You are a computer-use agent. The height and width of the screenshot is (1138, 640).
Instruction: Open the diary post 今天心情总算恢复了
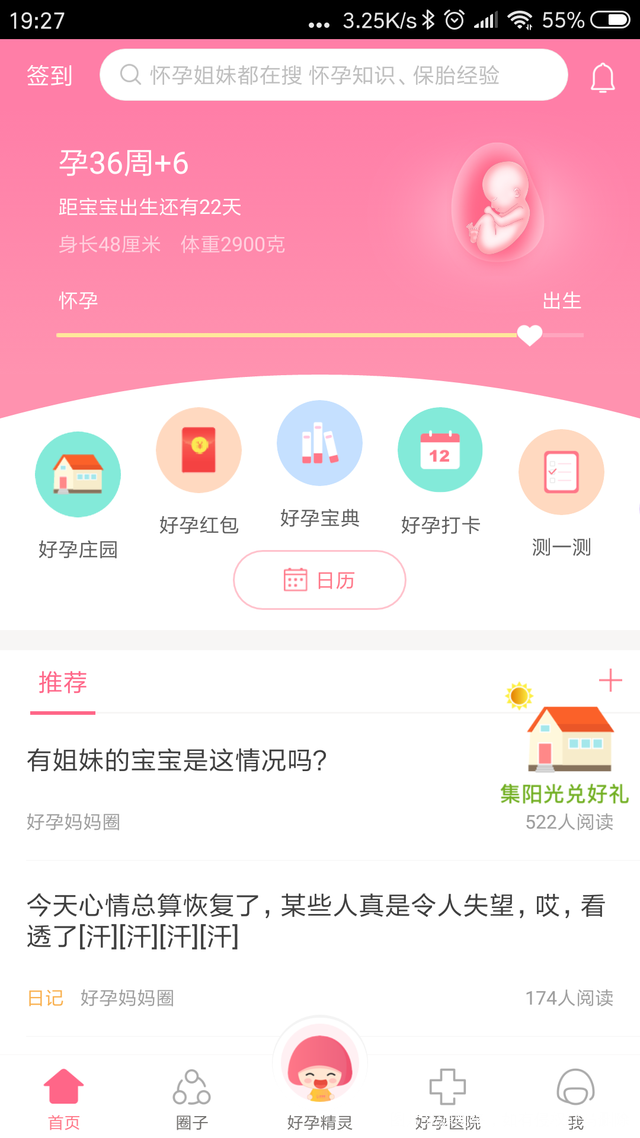[x=316, y=921]
